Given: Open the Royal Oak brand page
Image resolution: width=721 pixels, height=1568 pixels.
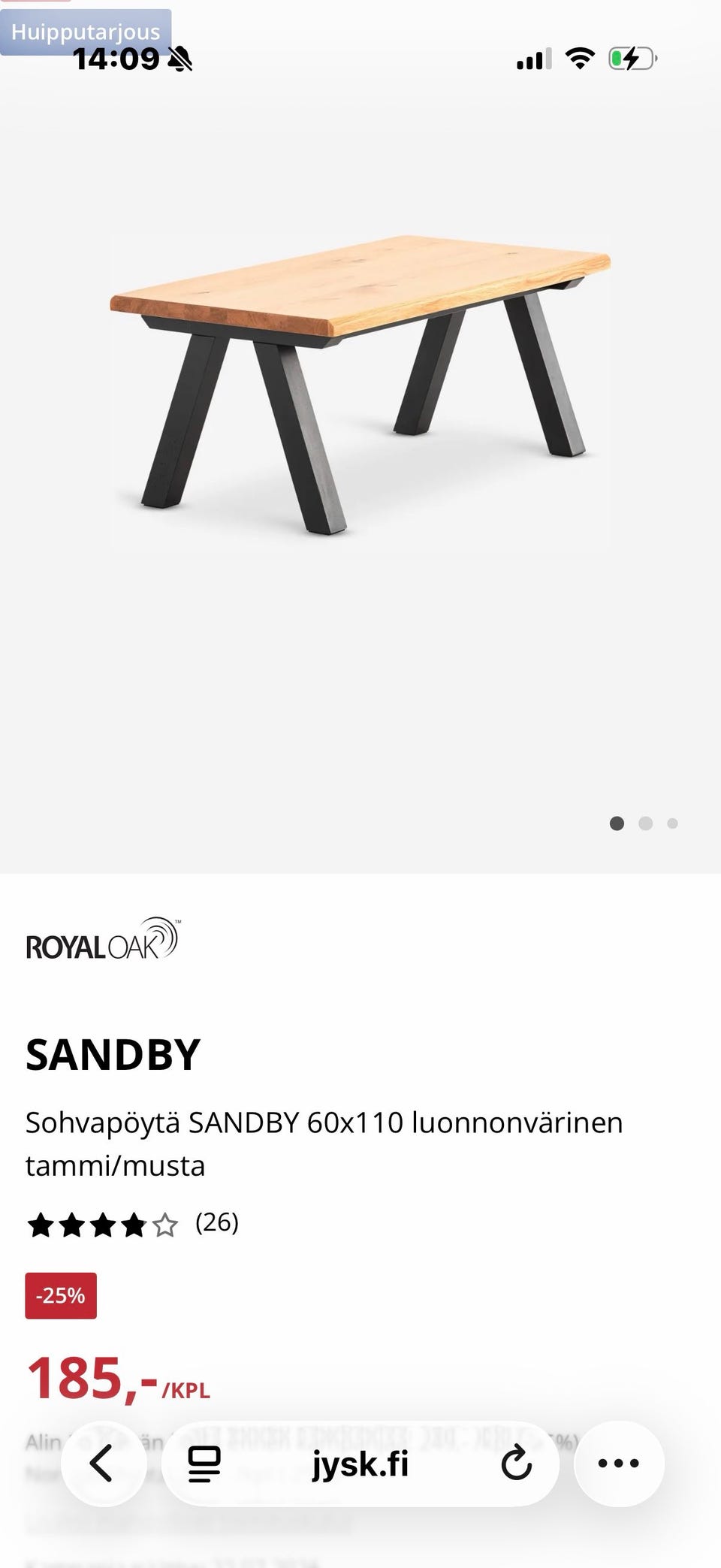Looking at the screenshot, I should (x=103, y=938).
